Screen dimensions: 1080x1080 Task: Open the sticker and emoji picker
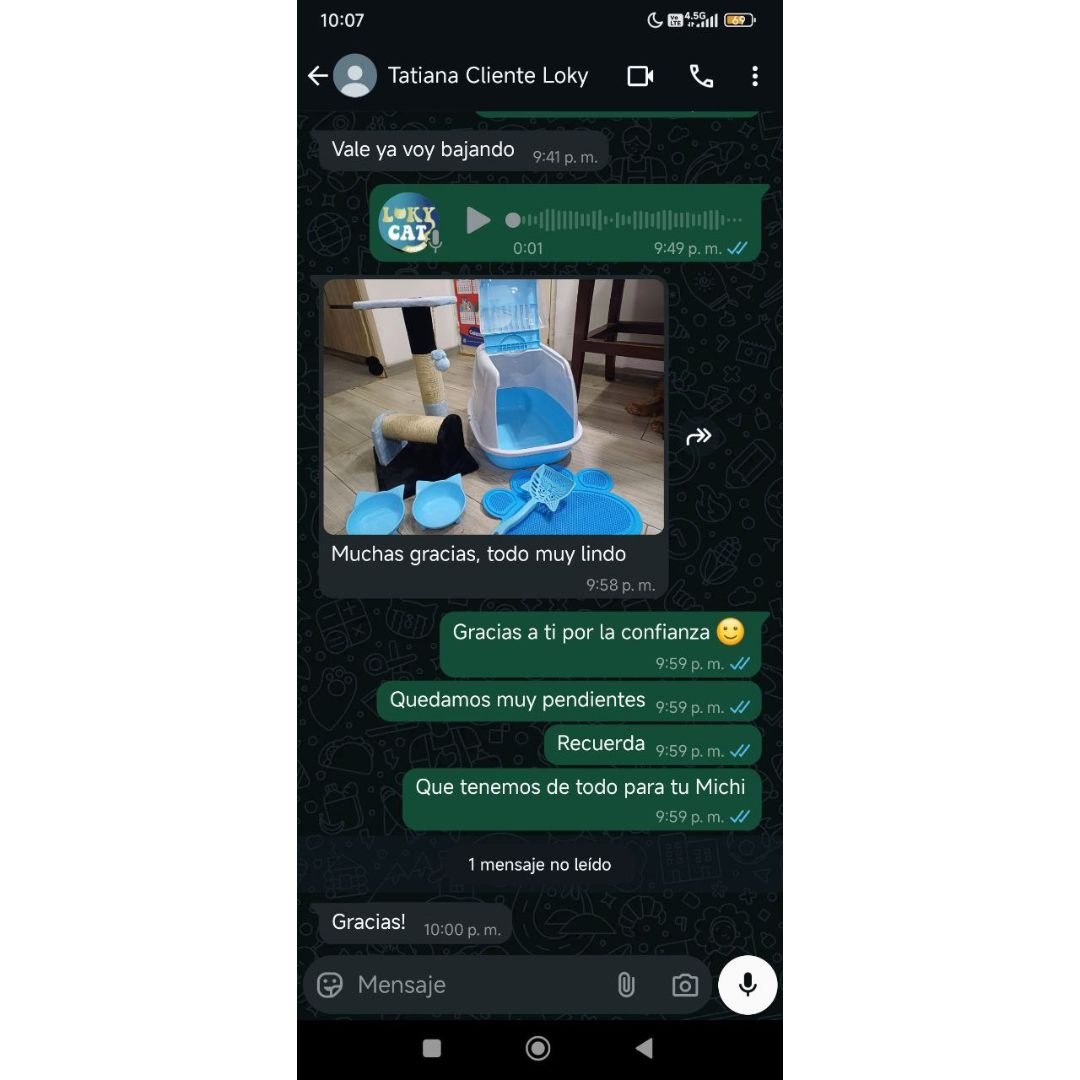coord(330,985)
